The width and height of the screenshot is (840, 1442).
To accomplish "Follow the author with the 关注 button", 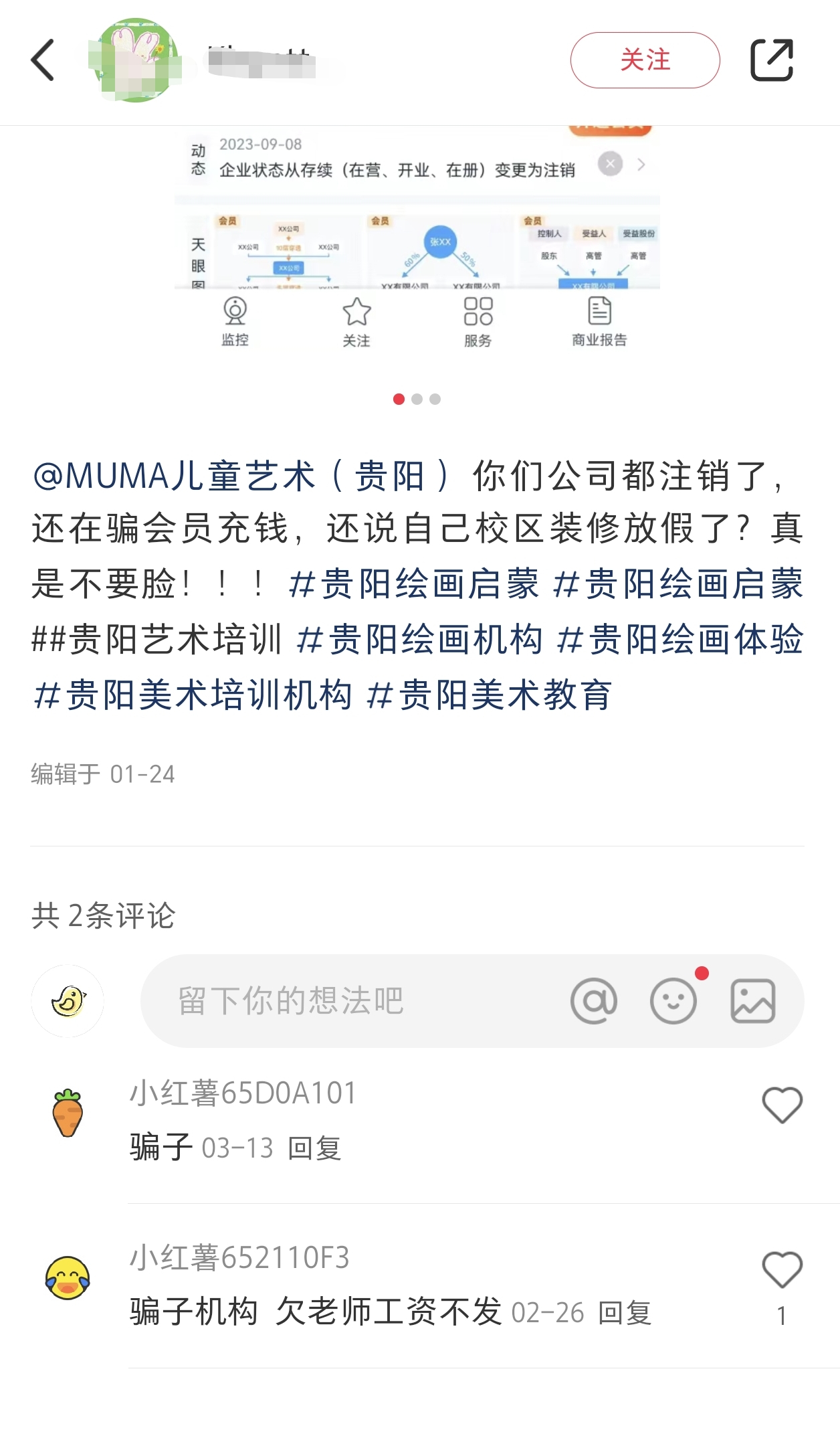I will click(x=645, y=60).
